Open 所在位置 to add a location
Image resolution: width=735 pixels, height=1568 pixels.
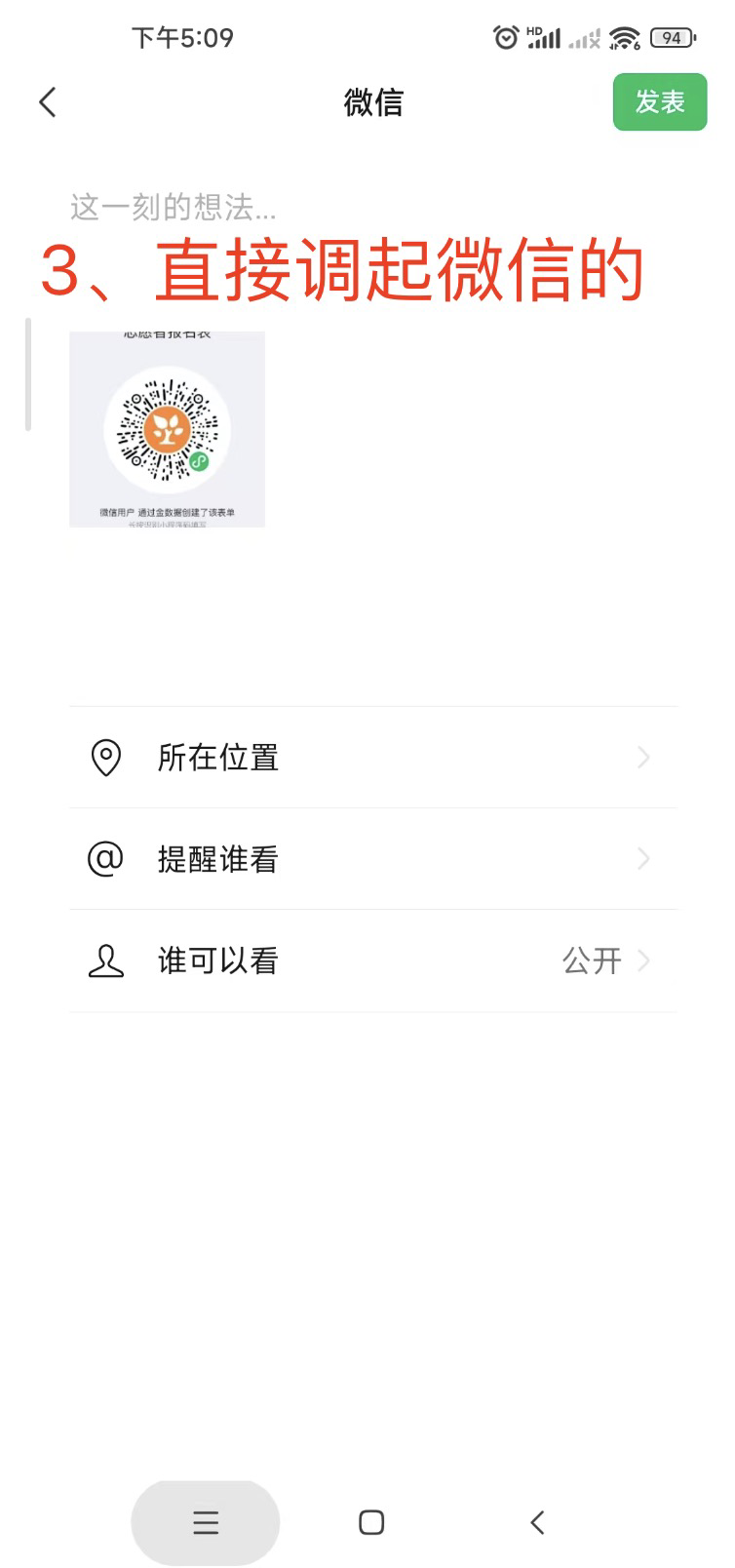click(x=372, y=758)
